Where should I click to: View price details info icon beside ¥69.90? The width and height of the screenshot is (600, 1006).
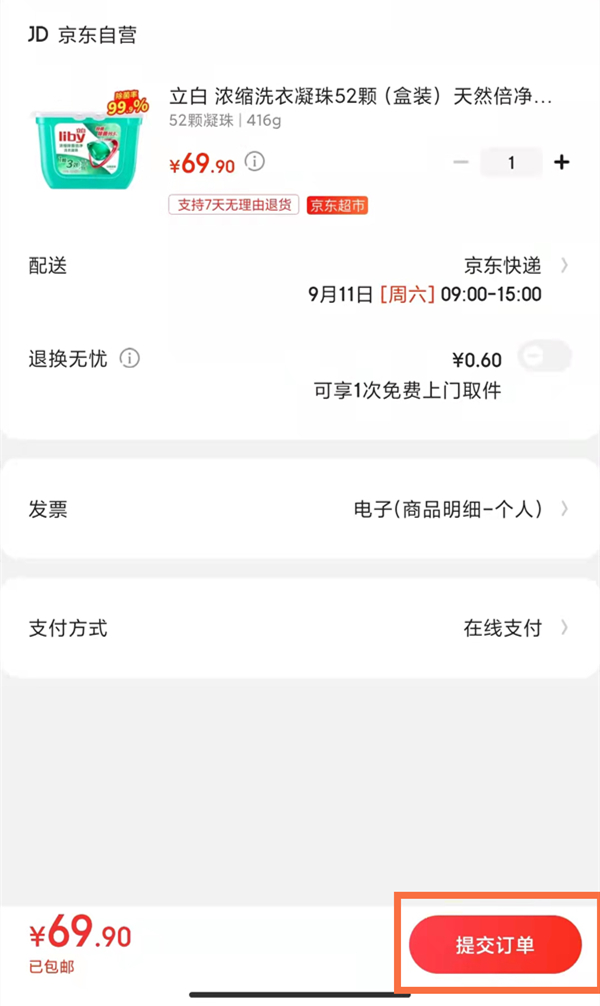[x=255, y=161]
